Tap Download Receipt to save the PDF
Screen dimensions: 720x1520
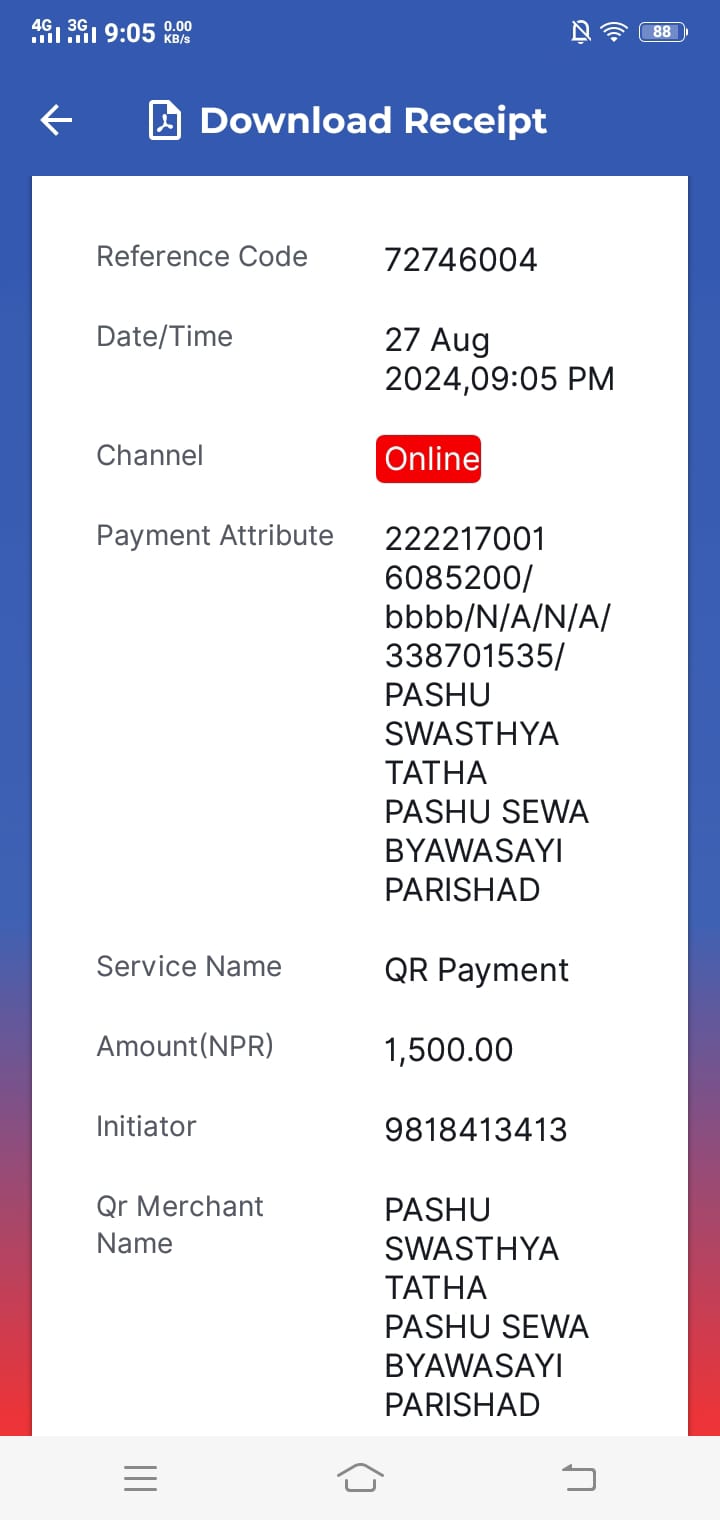coord(348,121)
